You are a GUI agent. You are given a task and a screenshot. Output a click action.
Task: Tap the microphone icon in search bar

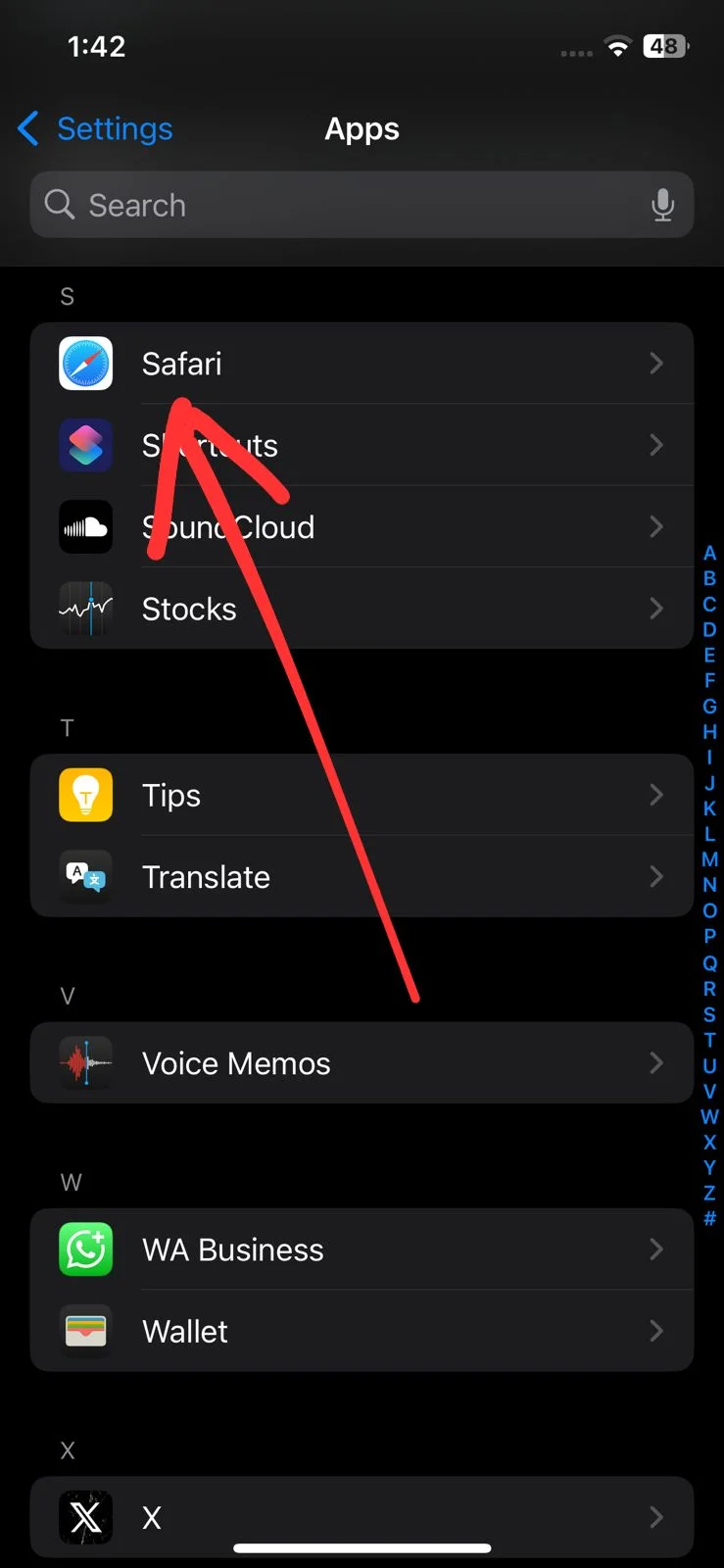pos(662,205)
